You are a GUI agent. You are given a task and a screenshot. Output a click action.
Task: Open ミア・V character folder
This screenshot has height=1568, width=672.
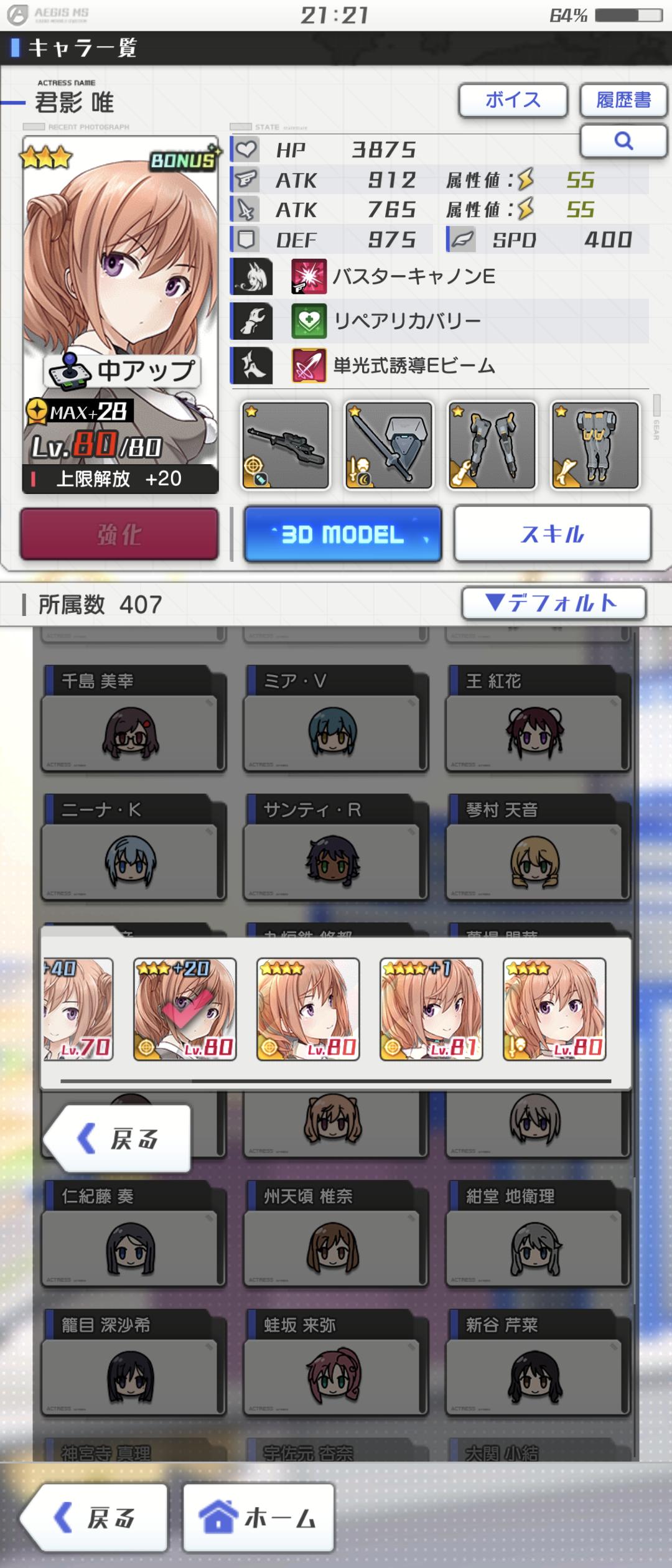pos(335,719)
